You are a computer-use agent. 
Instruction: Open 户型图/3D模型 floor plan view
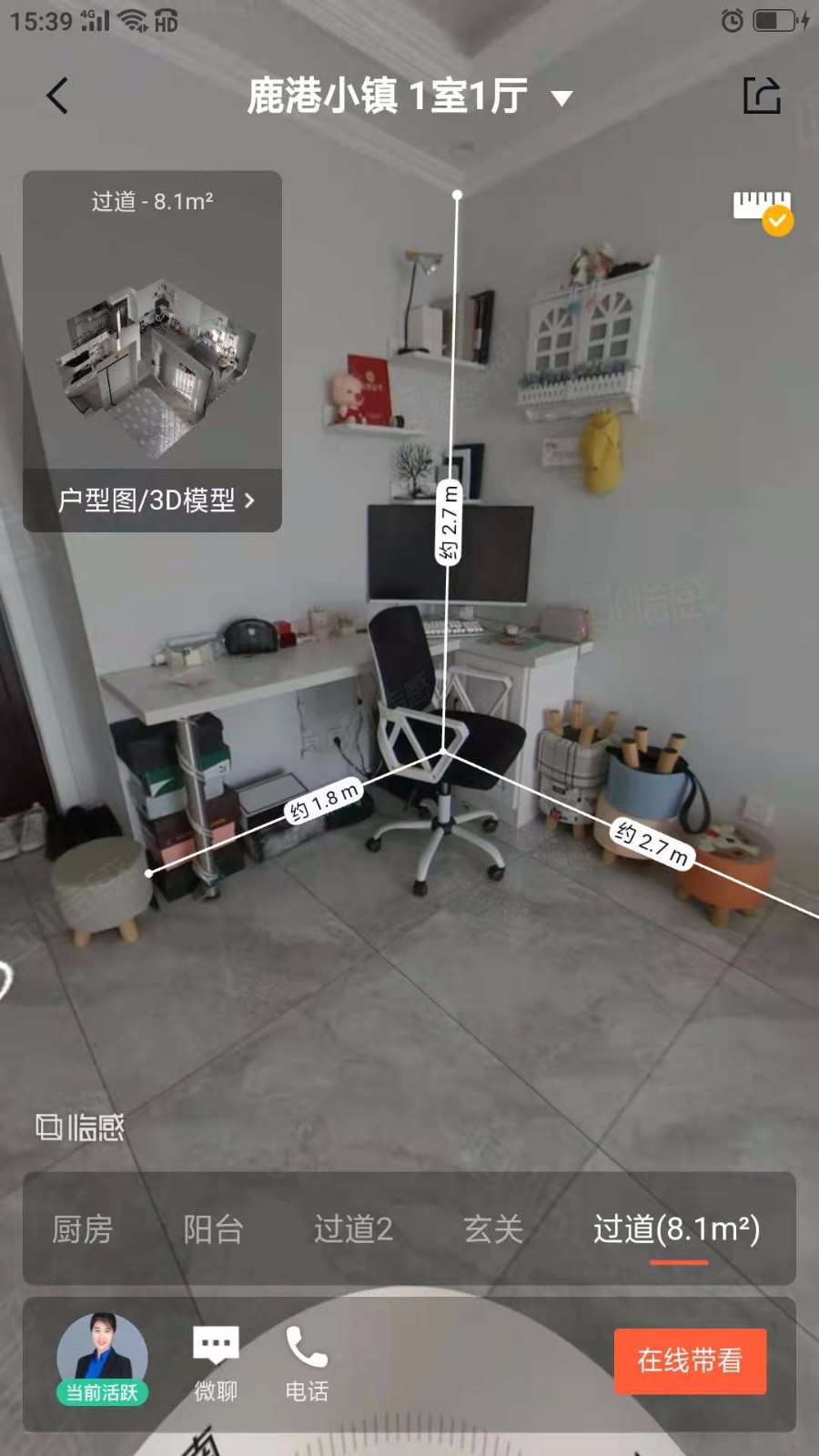pyautogui.click(x=153, y=500)
